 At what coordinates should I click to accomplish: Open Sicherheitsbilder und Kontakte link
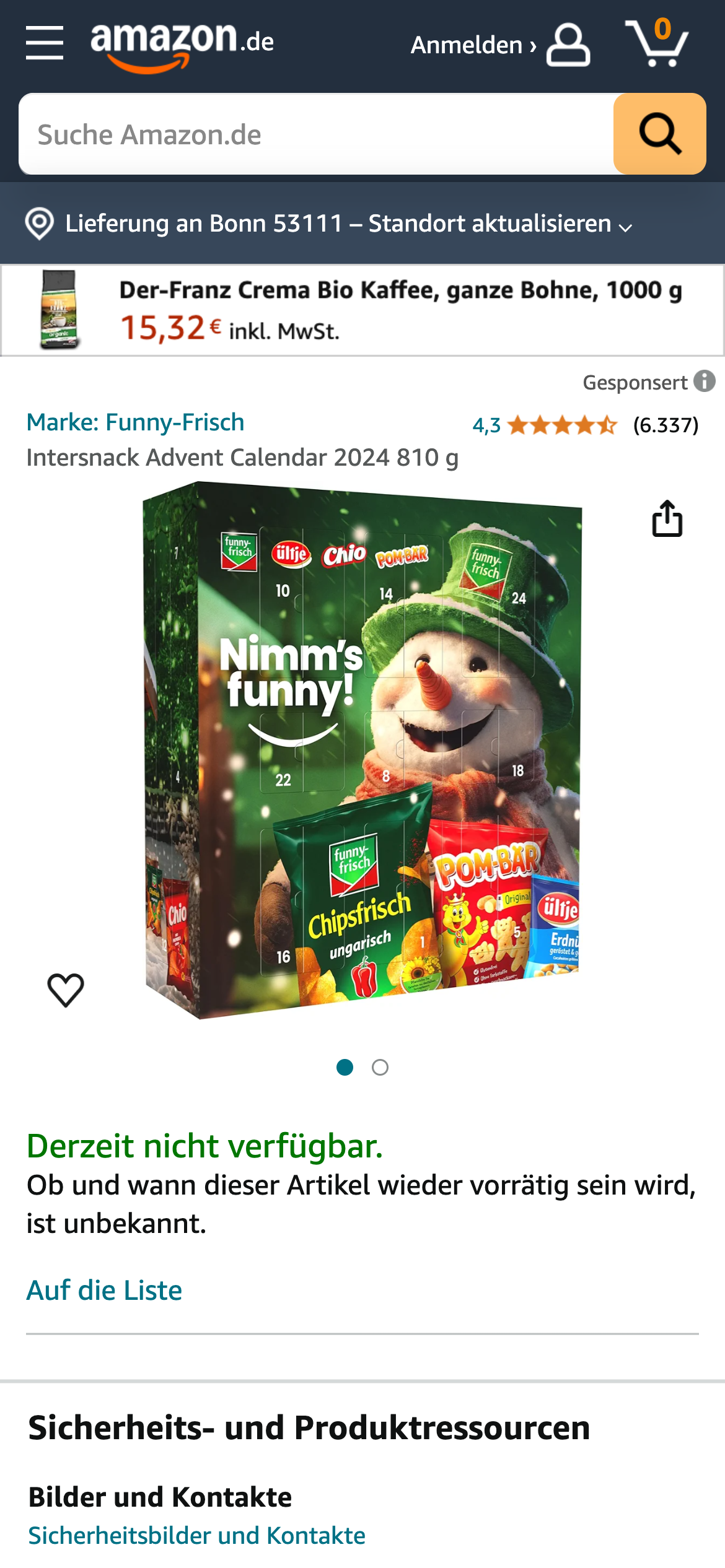(x=196, y=1536)
